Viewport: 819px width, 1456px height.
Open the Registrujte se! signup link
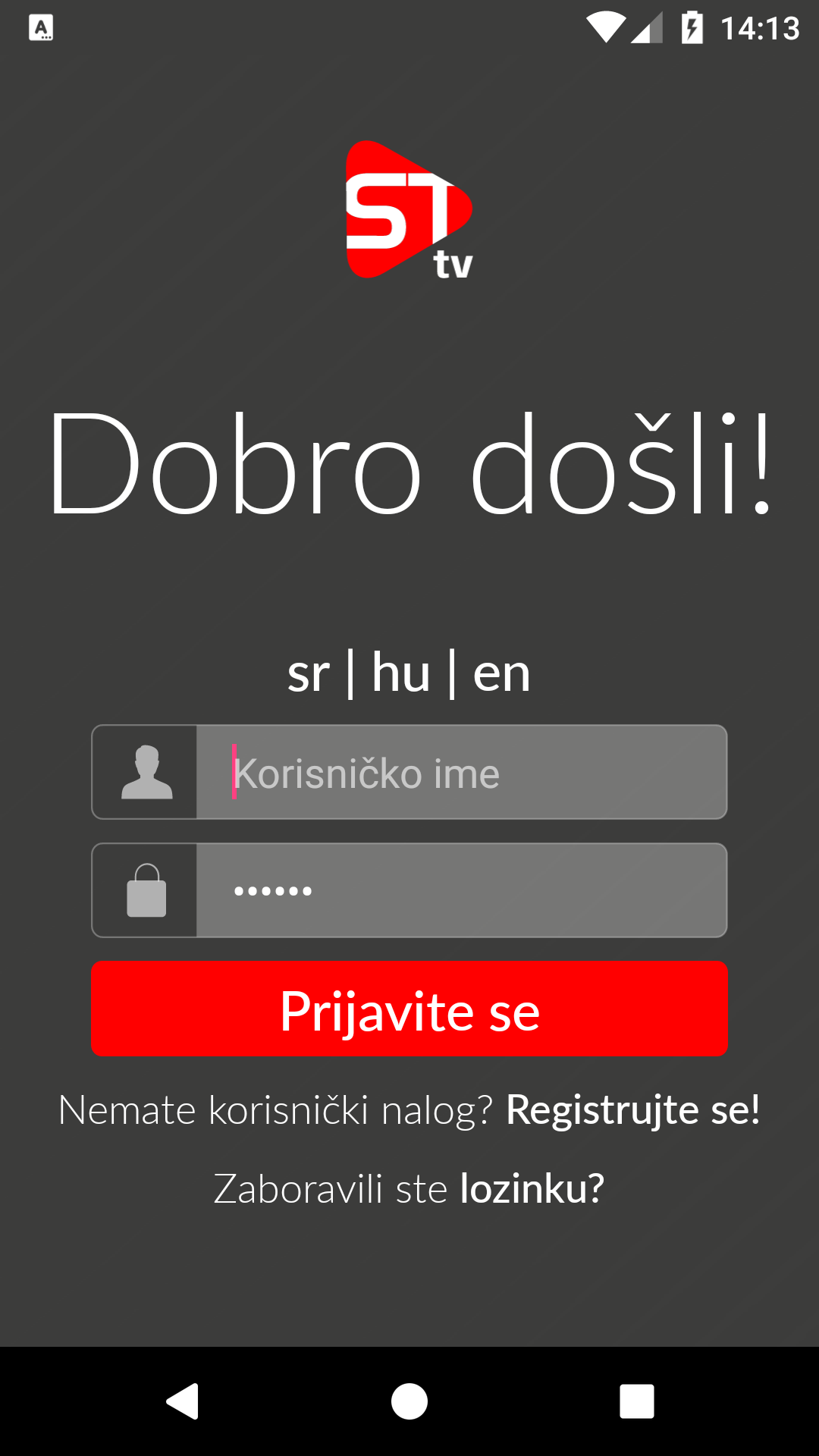click(x=632, y=1110)
